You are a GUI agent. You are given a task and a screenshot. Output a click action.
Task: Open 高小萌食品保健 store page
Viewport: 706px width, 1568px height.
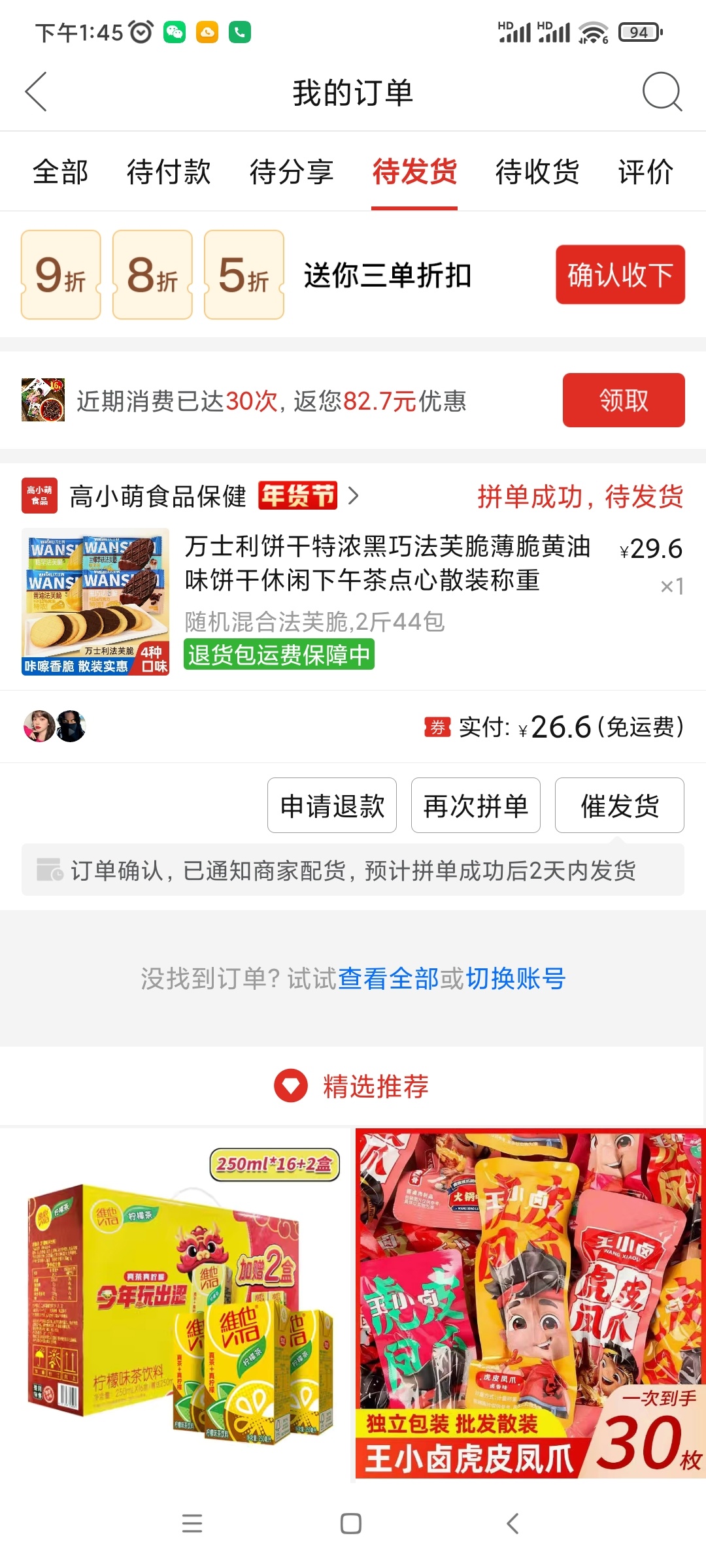tap(157, 497)
